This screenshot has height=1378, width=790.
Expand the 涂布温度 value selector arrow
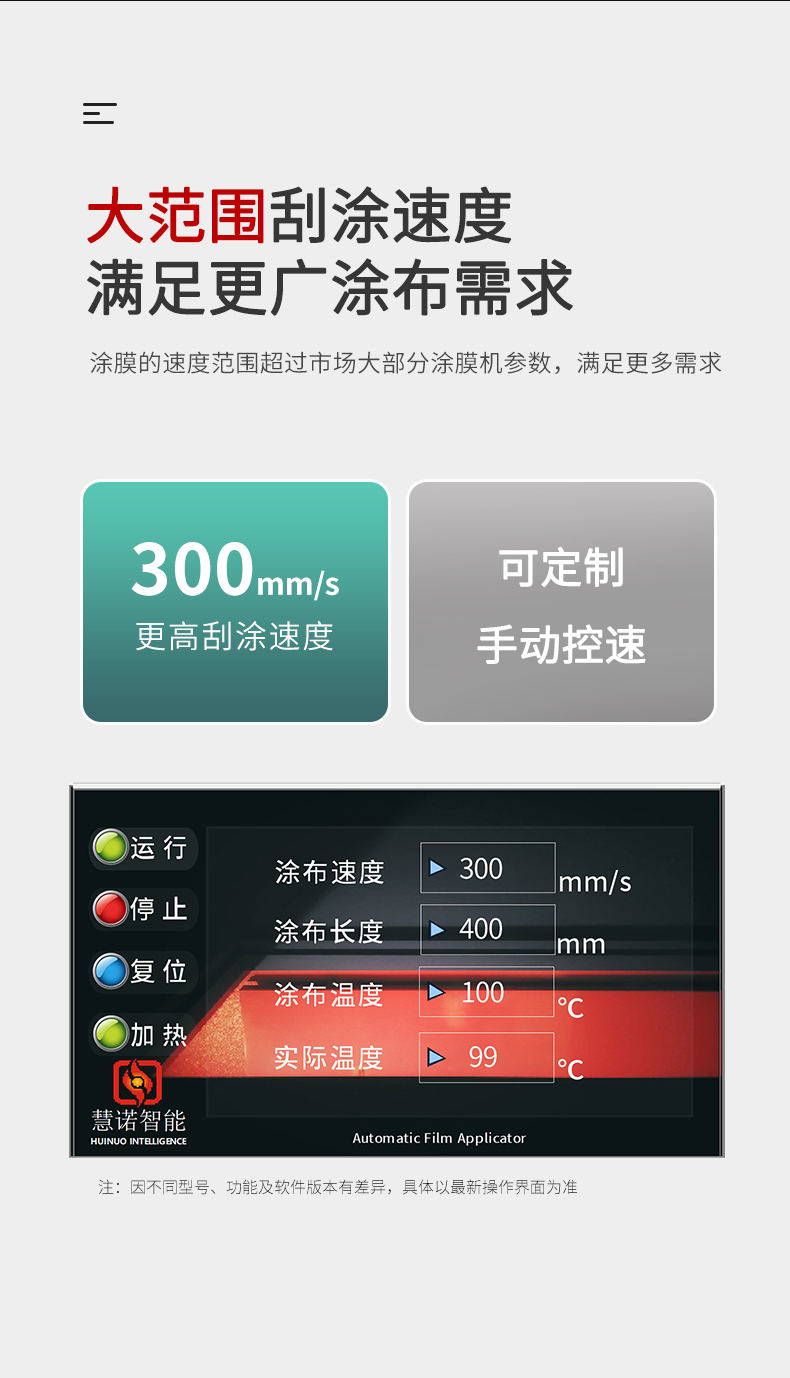435,992
